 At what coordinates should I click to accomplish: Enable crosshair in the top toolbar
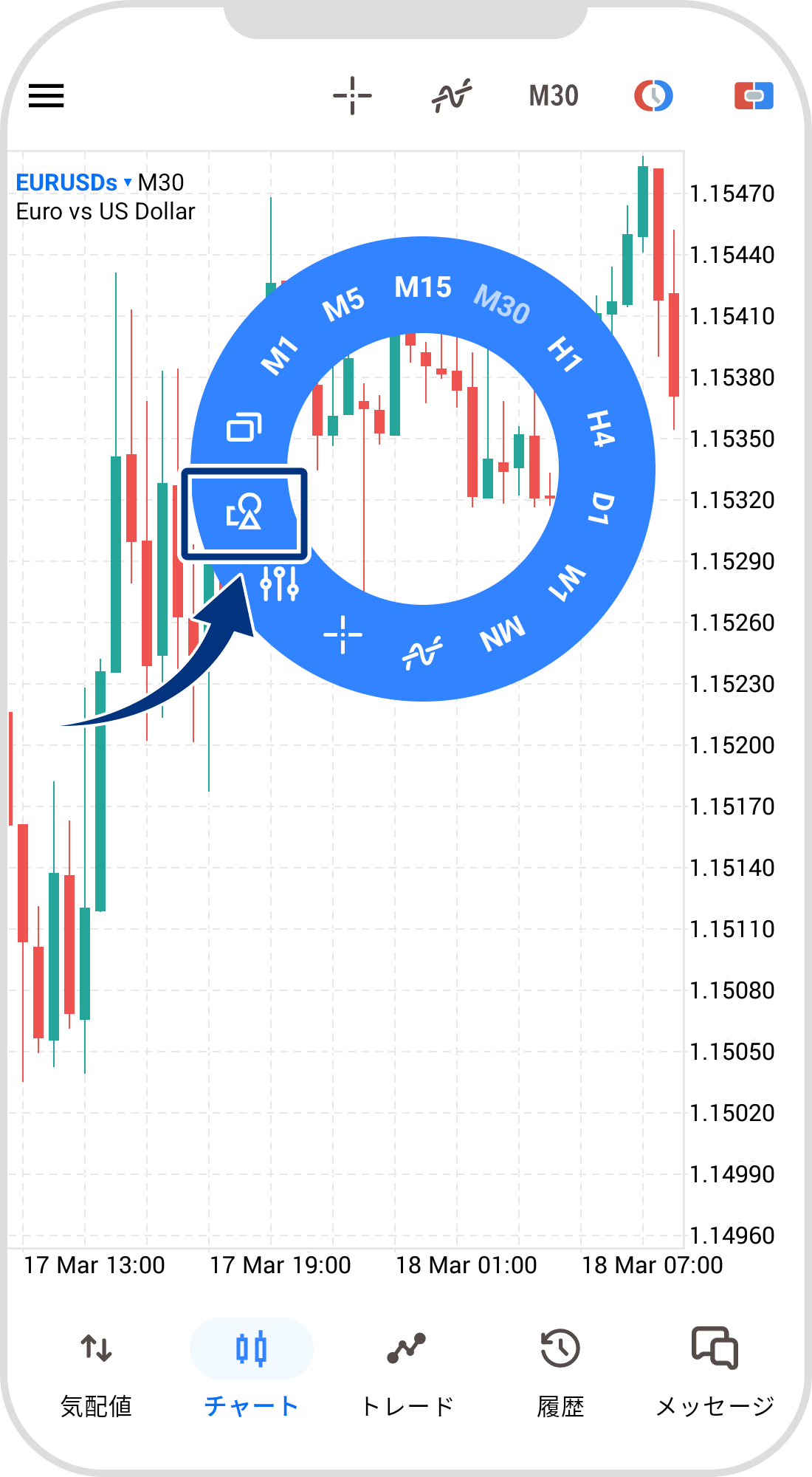click(x=352, y=96)
